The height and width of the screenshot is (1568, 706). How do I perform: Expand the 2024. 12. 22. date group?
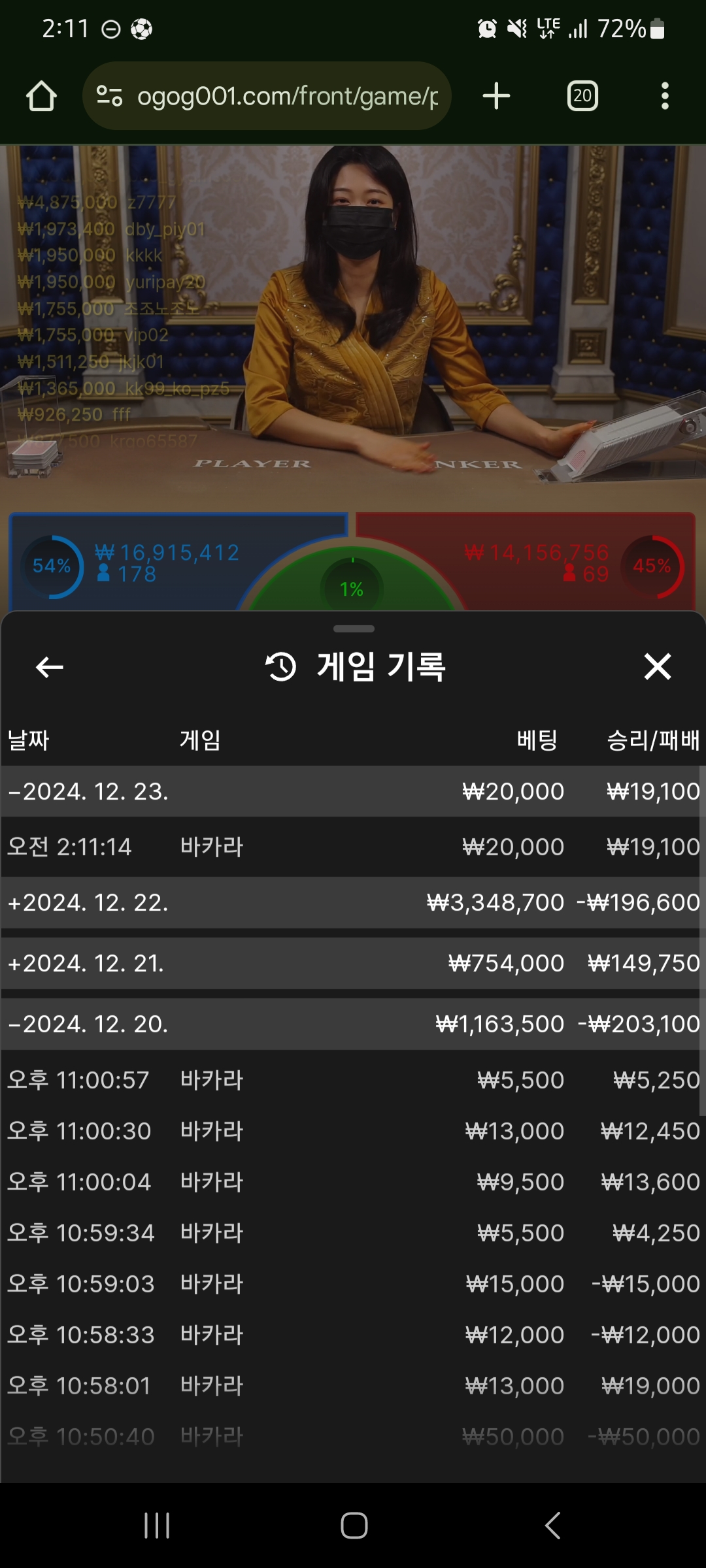click(x=88, y=902)
